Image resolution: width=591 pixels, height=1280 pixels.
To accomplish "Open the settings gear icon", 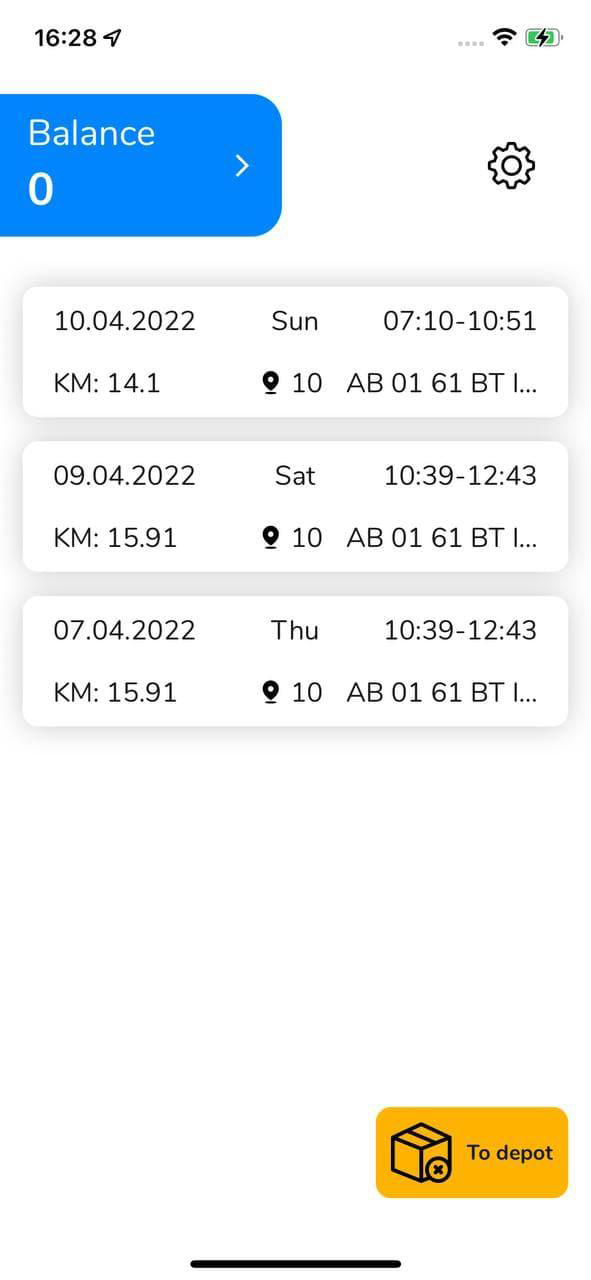I will 511,165.
